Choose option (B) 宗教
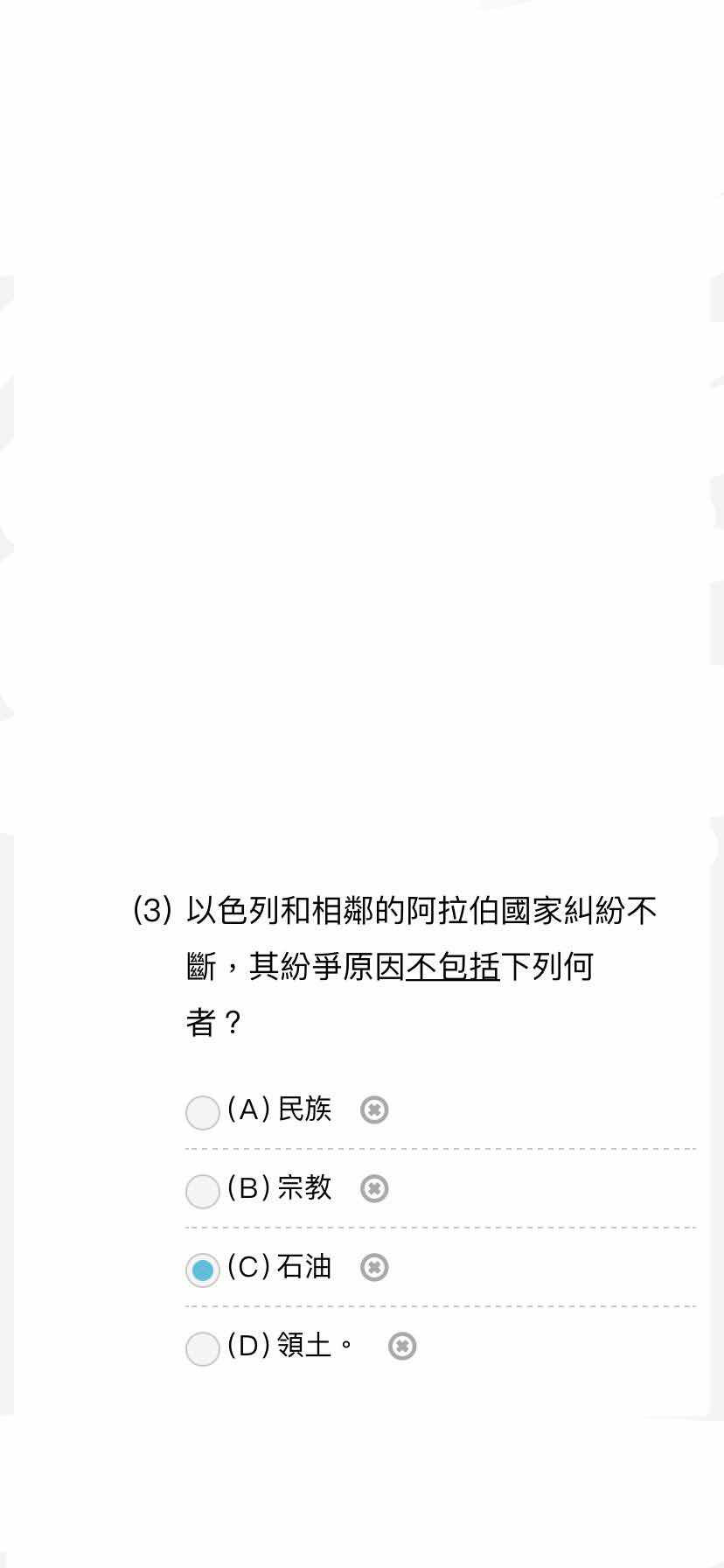Viewport: 724px width, 1568px height. [x=202, y=1191]
